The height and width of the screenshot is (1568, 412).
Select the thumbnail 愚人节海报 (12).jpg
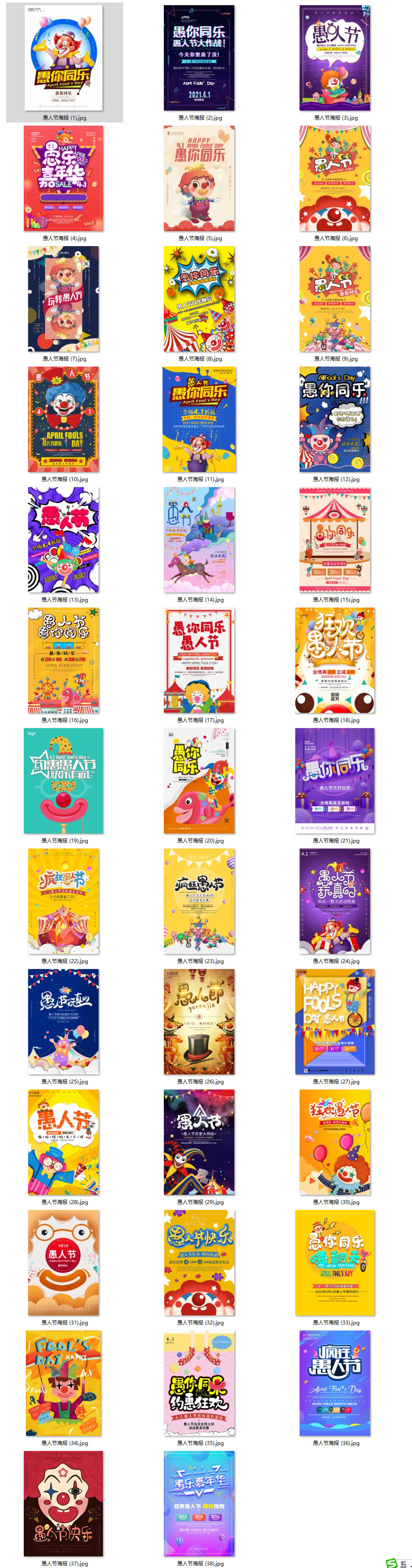(335, 420)
